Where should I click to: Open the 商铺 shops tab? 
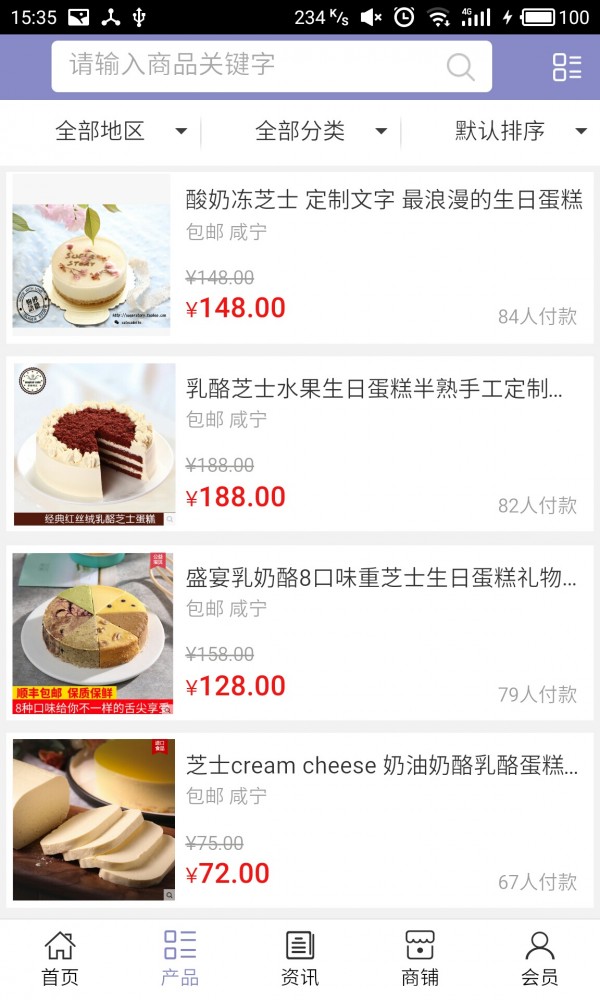(x=420, y=958)
